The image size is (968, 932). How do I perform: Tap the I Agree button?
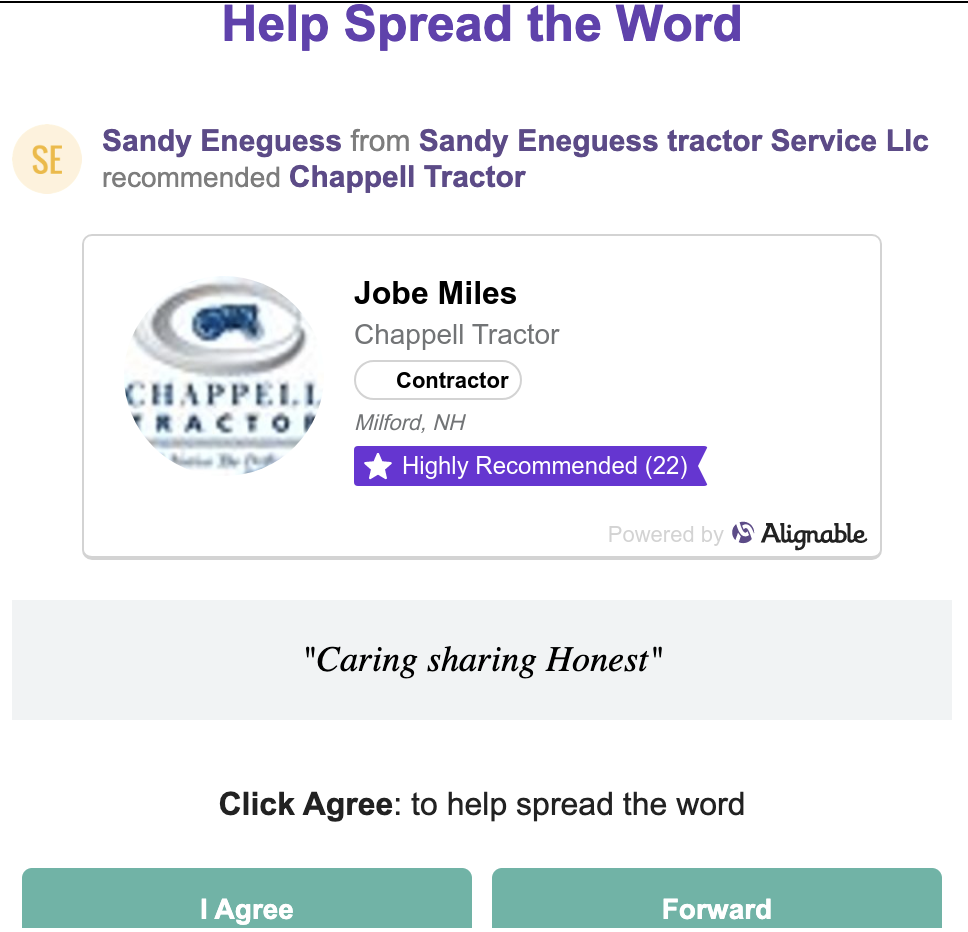tap(246, 905)
